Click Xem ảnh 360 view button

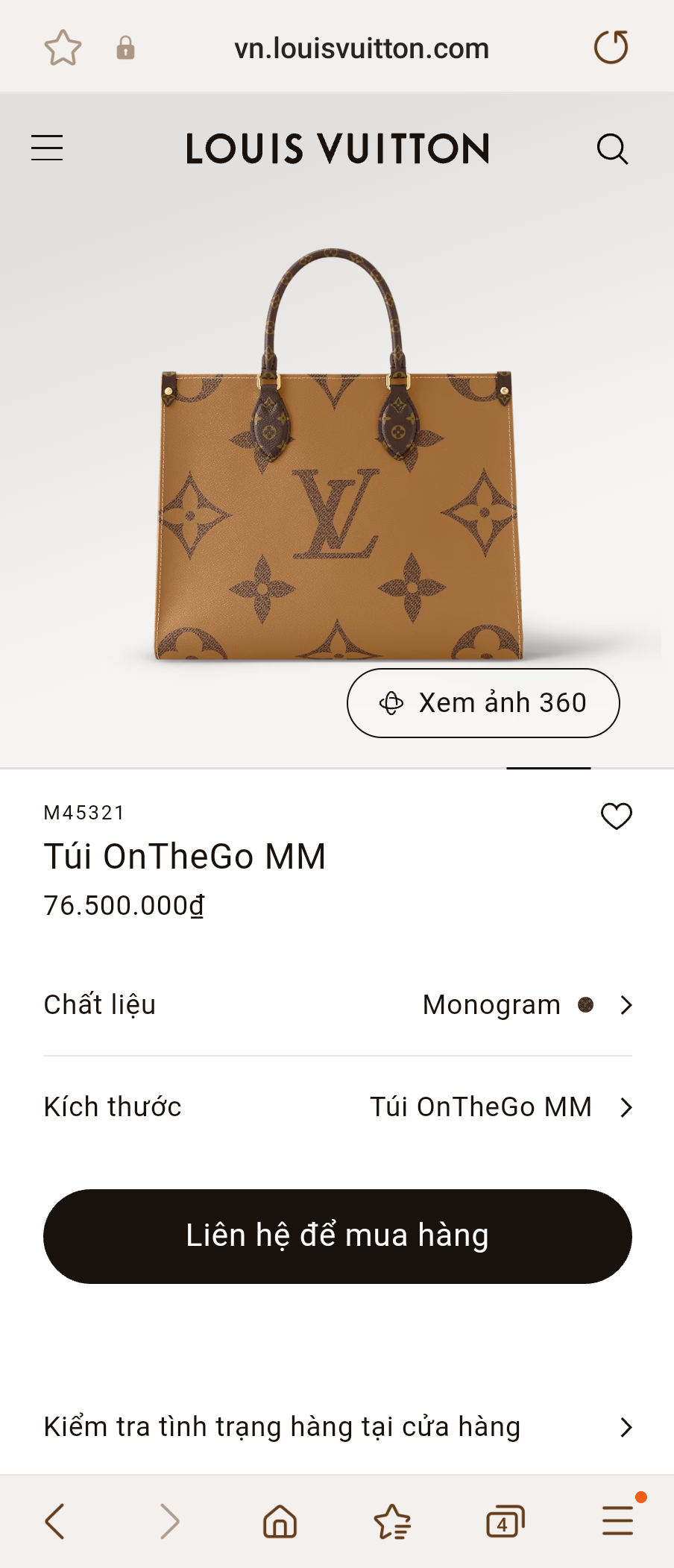tap(482, 702)
